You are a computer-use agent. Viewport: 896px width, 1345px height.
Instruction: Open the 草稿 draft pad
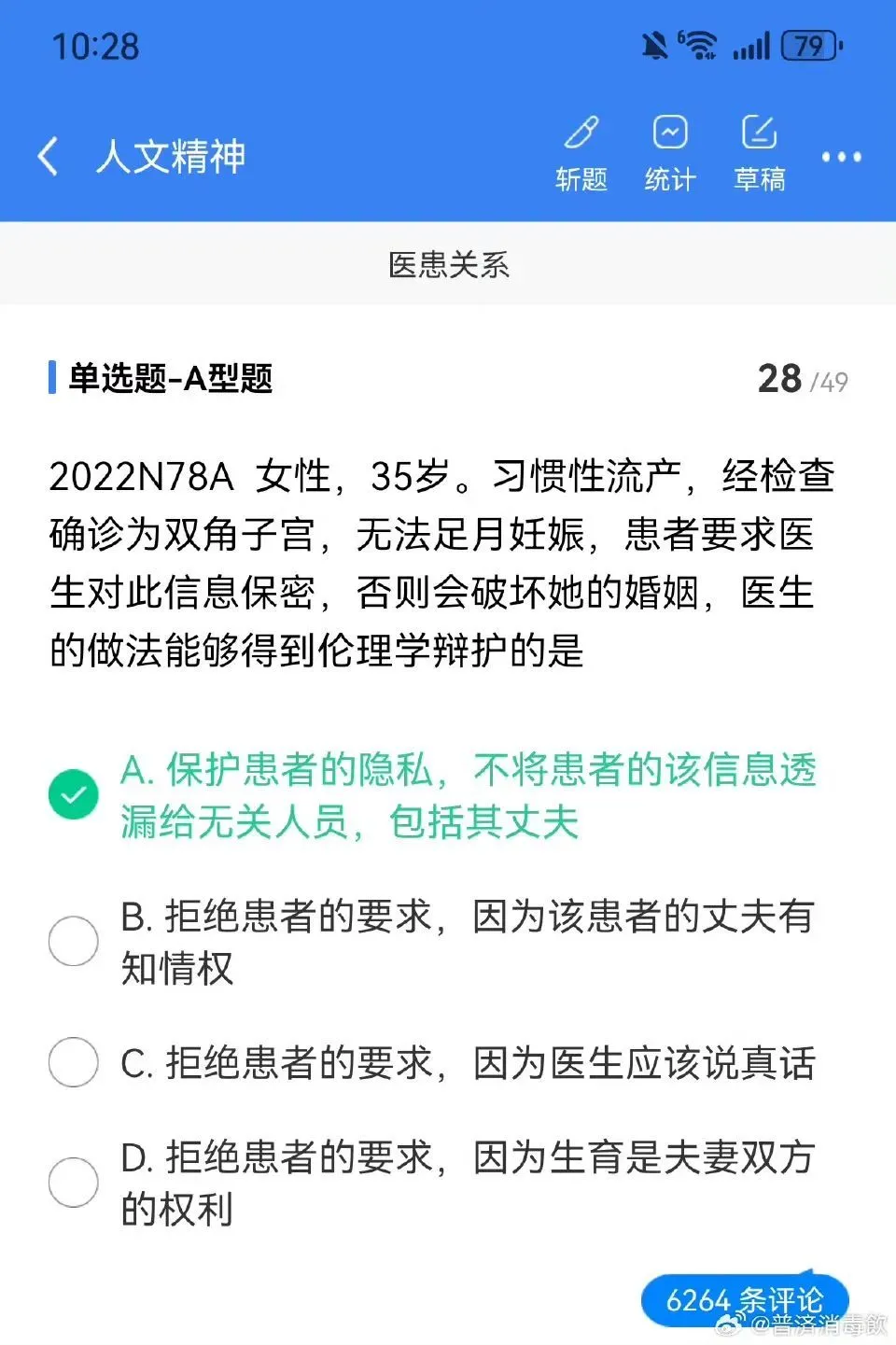pyautogui.click(x=759, y=152)
